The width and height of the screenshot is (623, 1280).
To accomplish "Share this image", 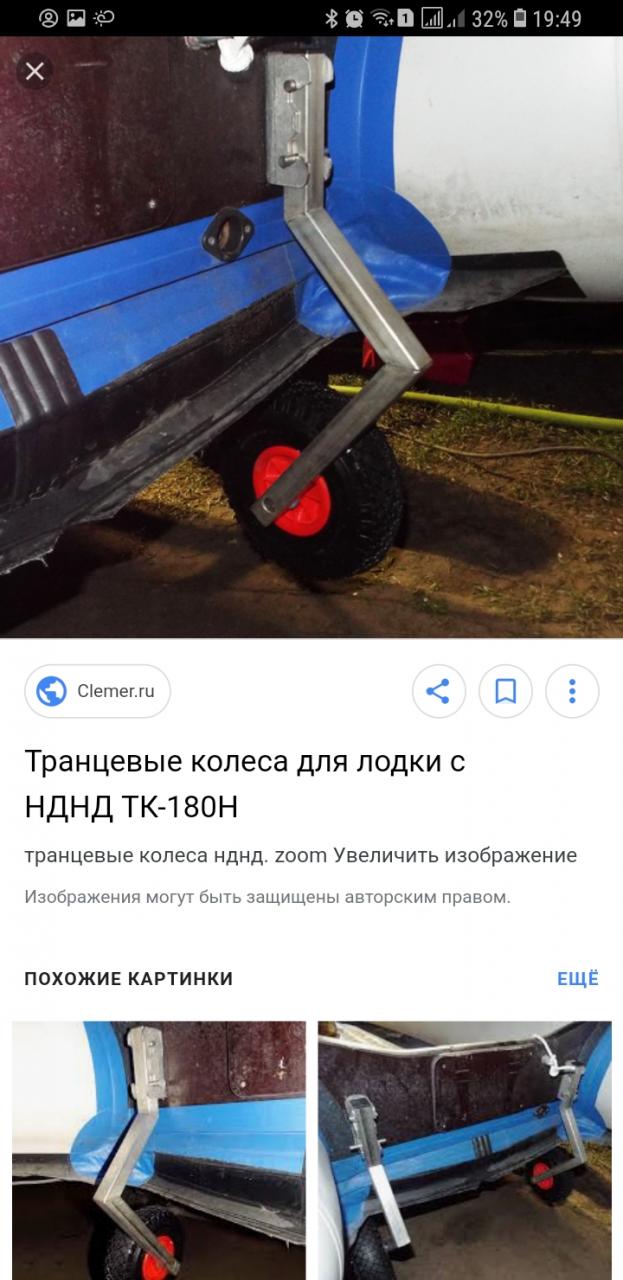I will [438, 691].
